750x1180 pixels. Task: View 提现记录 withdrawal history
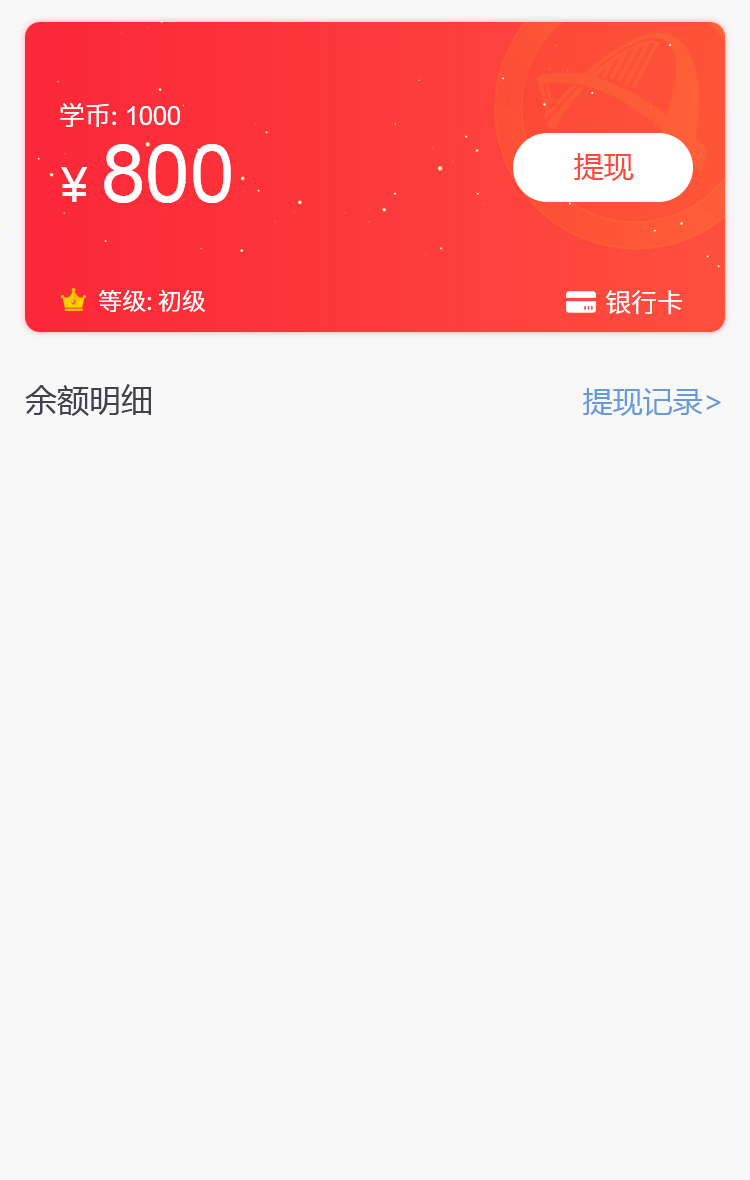tap(651, 402)
